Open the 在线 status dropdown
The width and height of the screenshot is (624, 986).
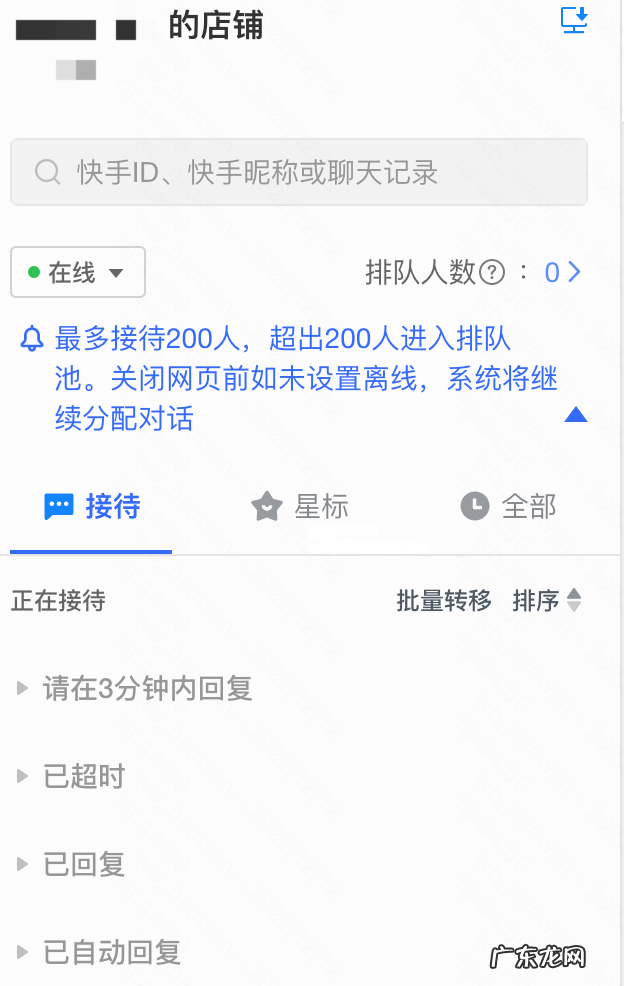point(78,273)
